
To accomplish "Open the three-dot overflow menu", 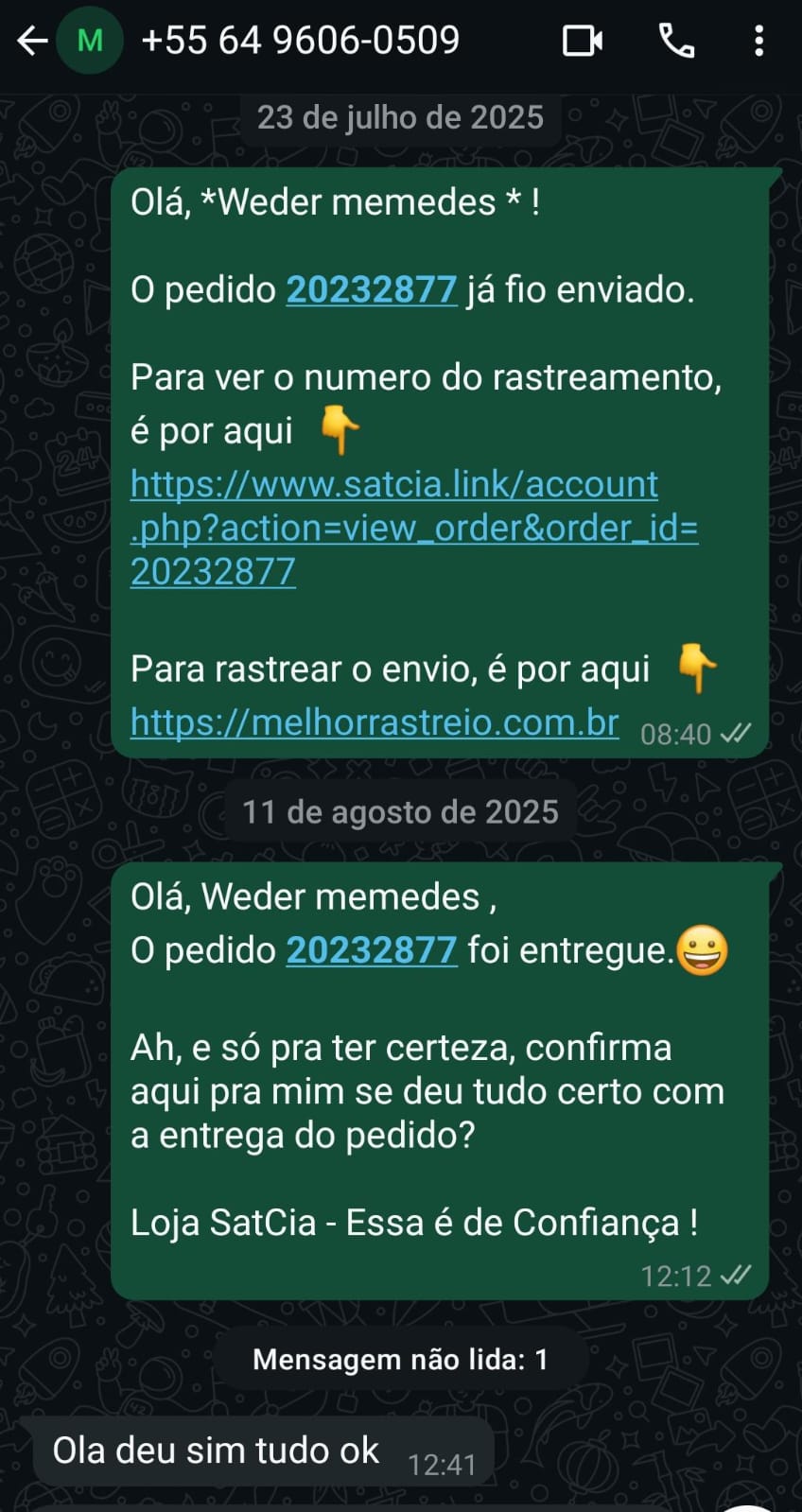I will pos(758,41).
